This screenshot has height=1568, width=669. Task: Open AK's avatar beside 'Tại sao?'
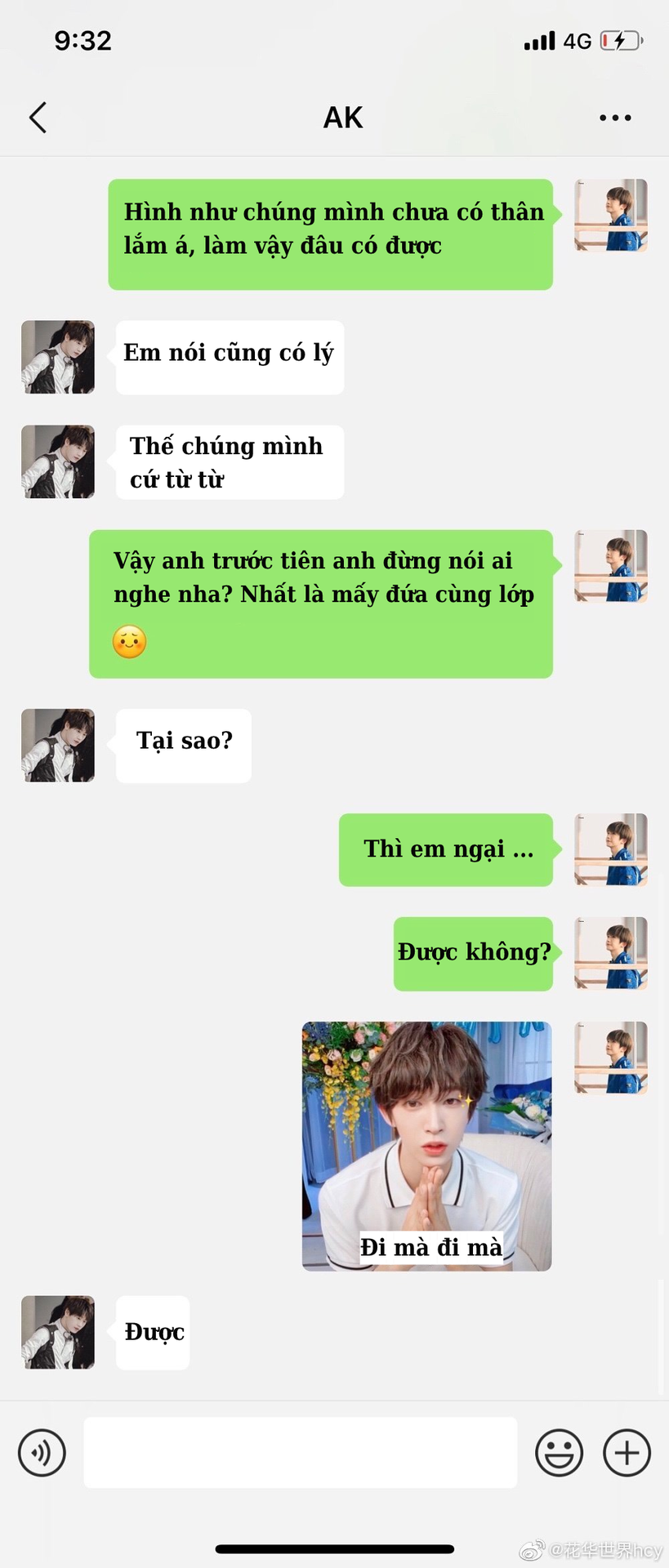58,745
